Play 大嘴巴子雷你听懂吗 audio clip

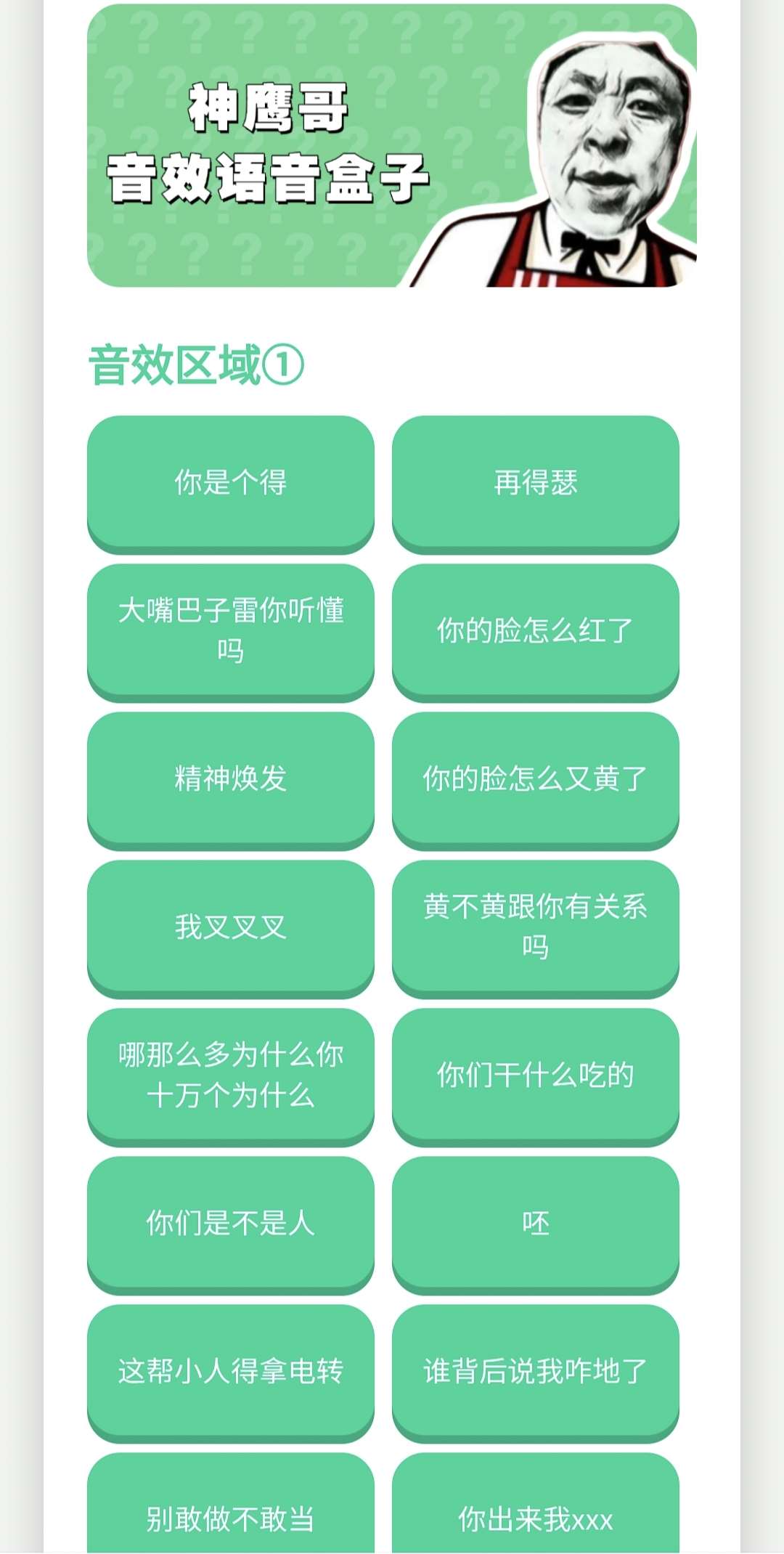(231, 630)
